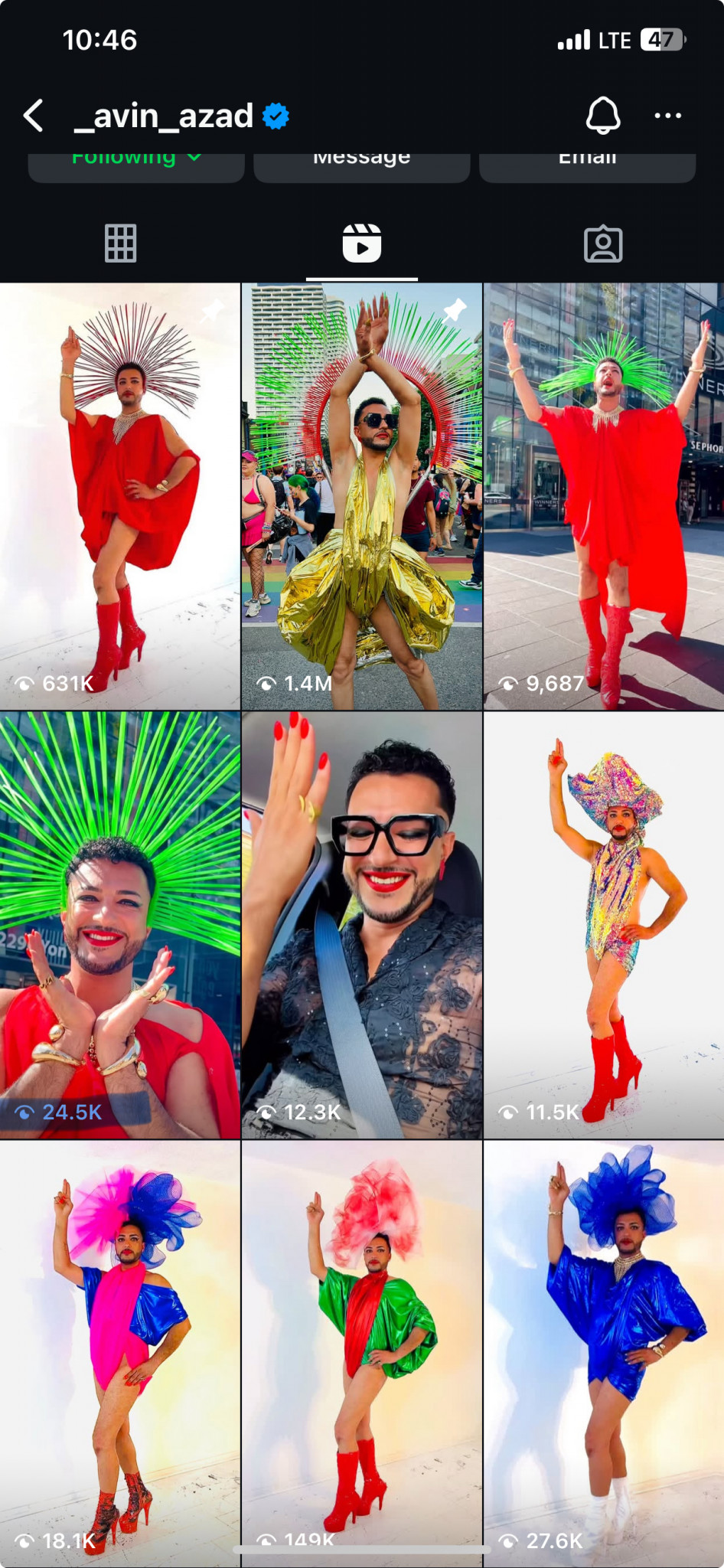This screenshot has width=724, height=1568.
Task: Switch to the tagged photos tab
Action: tap(603, 243)
